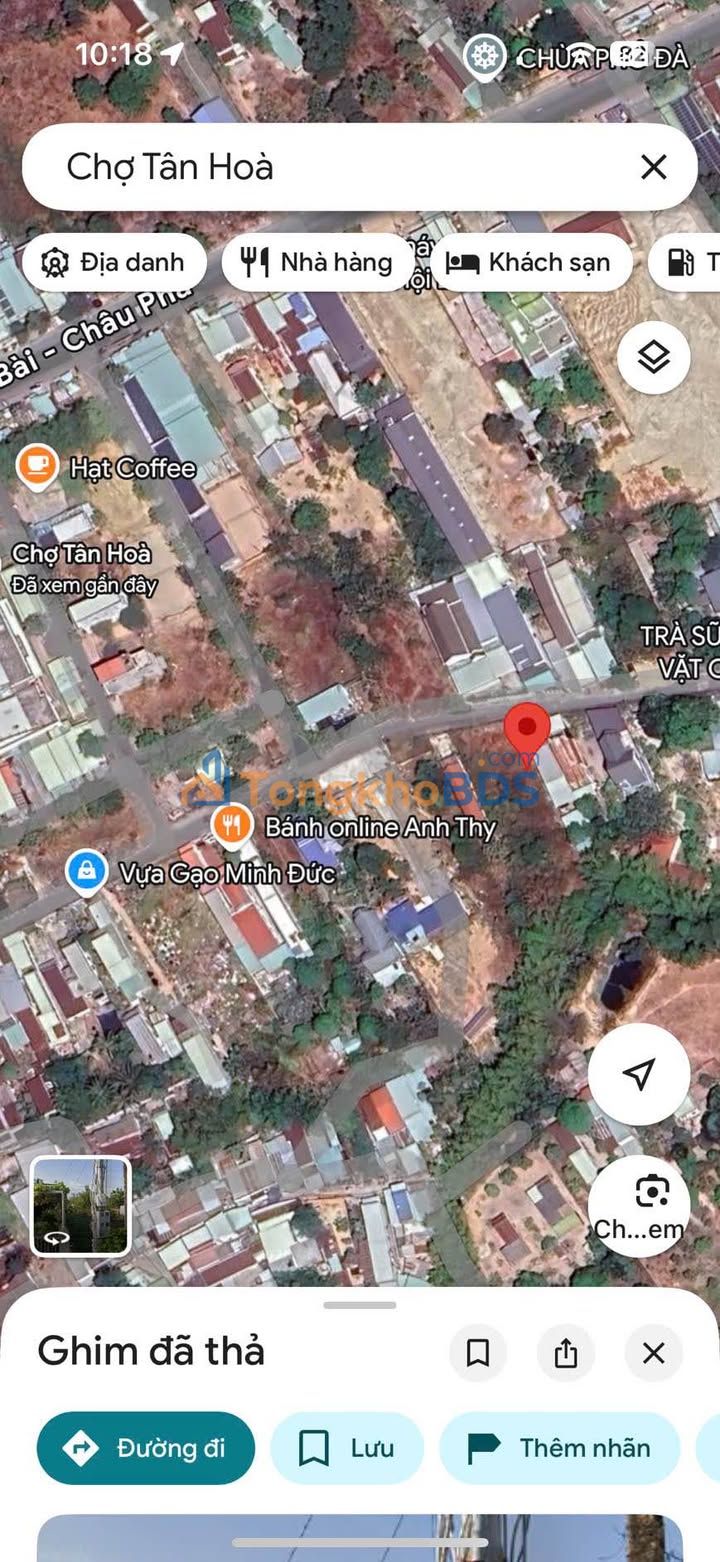This screenshot has height=1562, width=720.
Task: Get directions with Đường đi button
Action: pos(146,1447)
